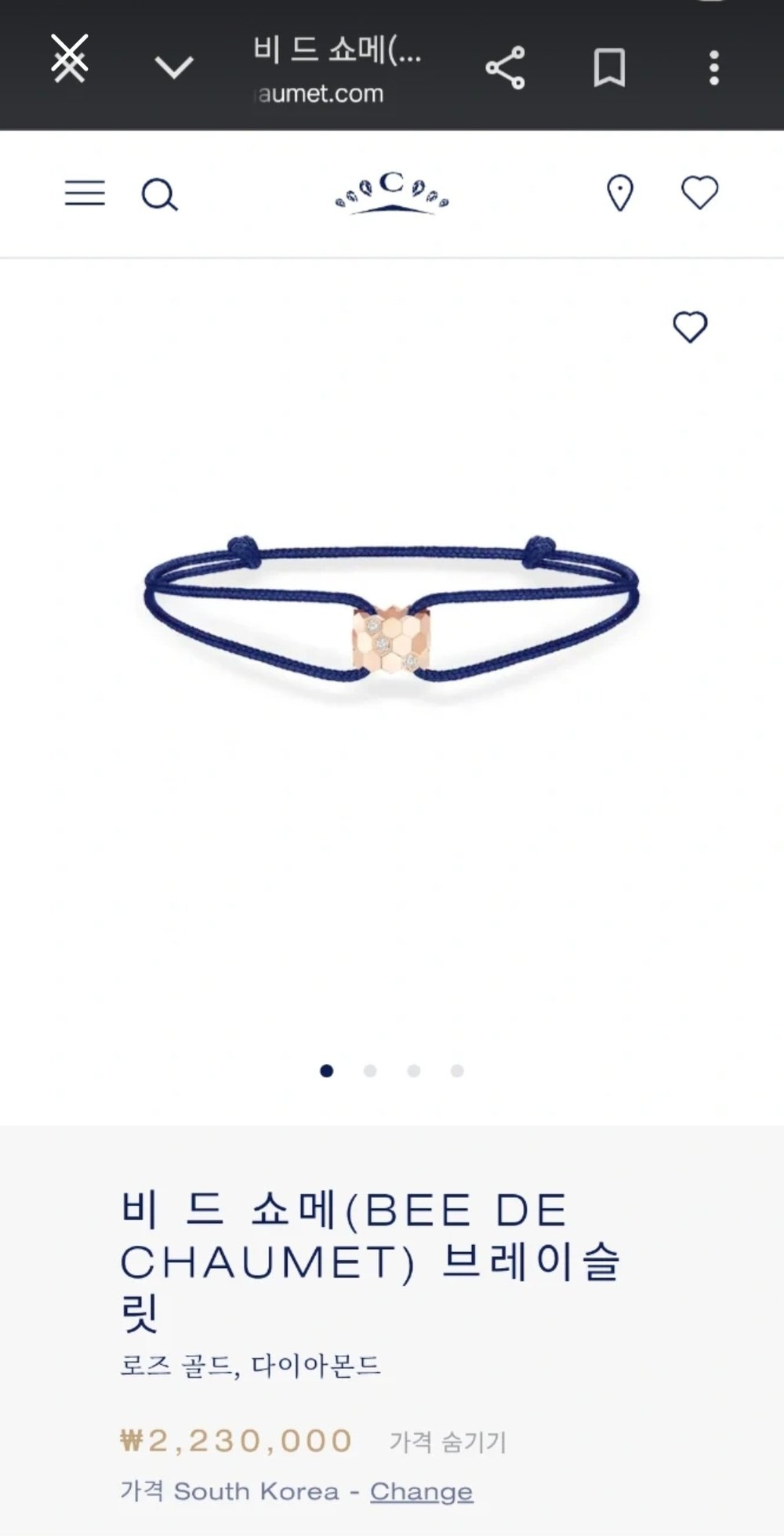
Task: Search the Chaumet site
Action: (x=159, y=194)
